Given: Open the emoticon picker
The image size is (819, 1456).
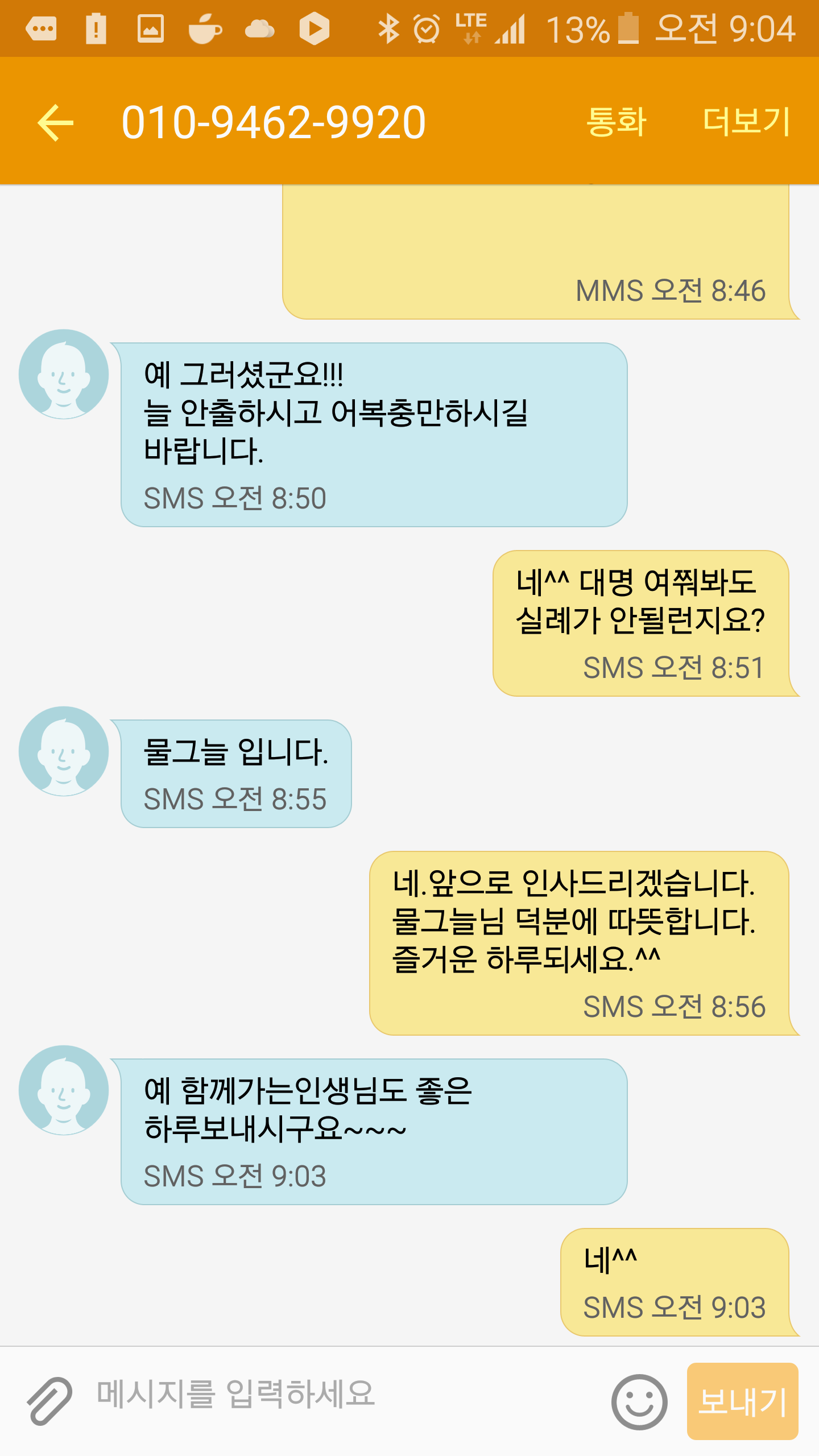Looking at the screenshot, I should [x=639, y=1401].
